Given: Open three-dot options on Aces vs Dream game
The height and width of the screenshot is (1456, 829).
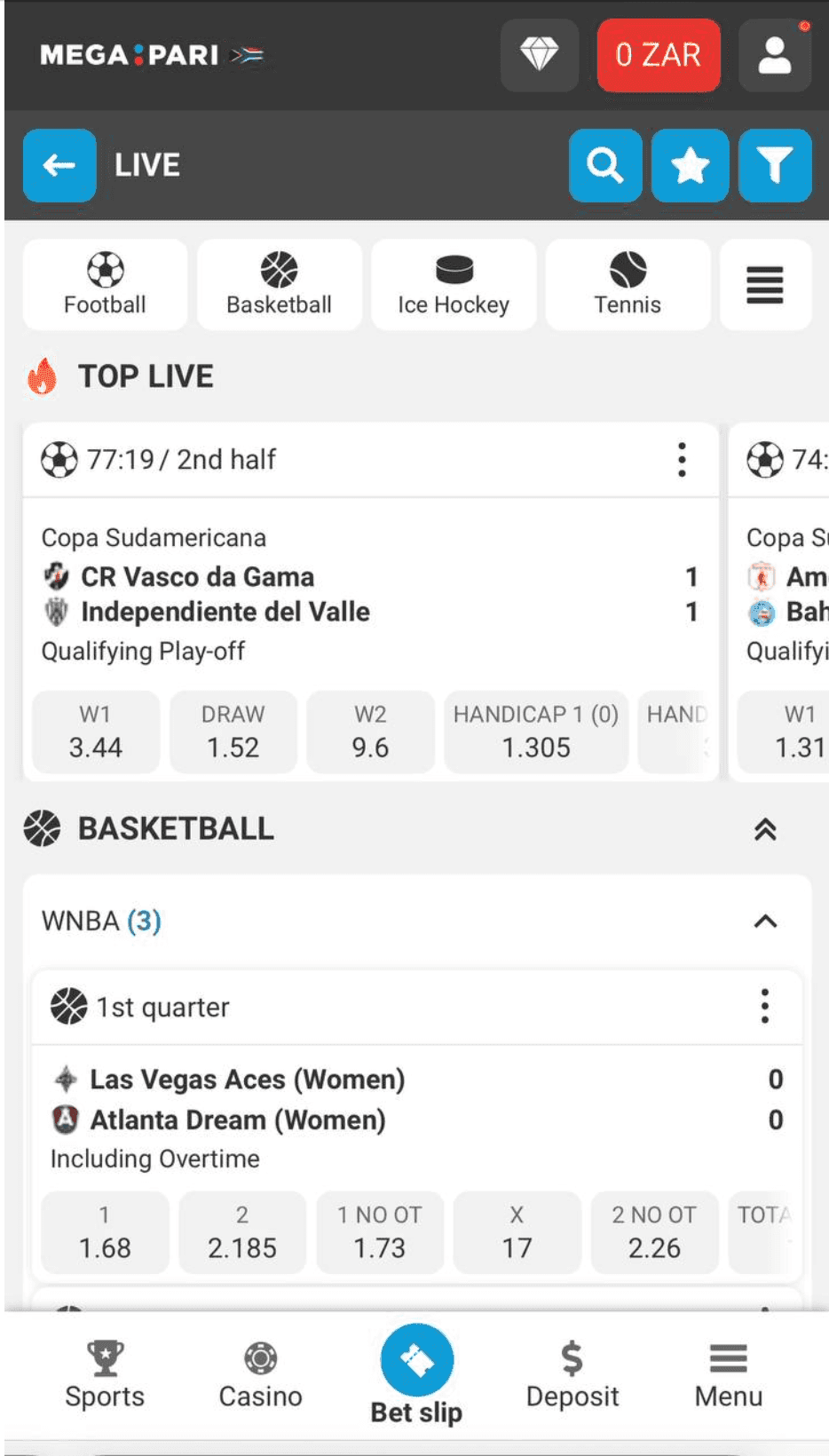Looking at the screenshot, I should pos(764,1006).
